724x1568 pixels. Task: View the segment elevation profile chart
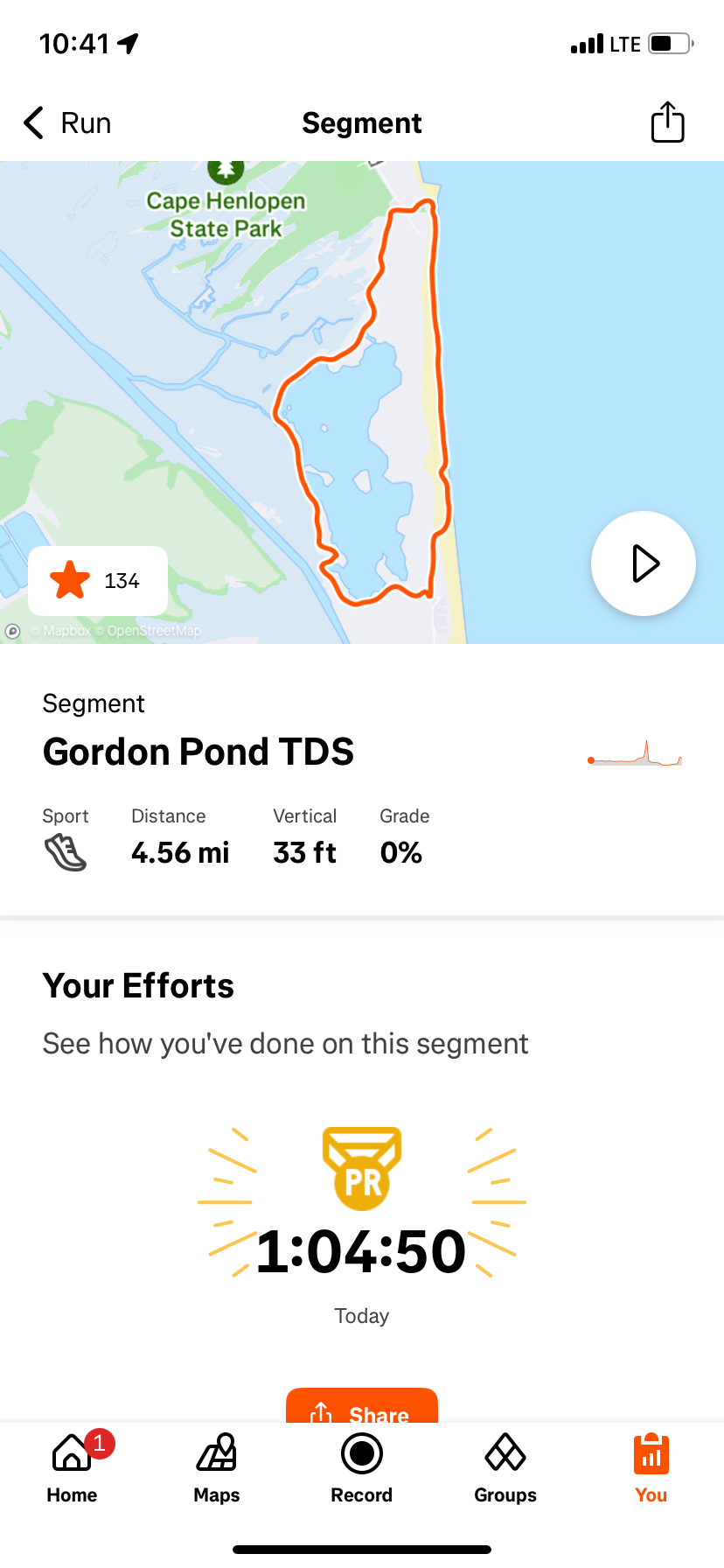(635, 754)
